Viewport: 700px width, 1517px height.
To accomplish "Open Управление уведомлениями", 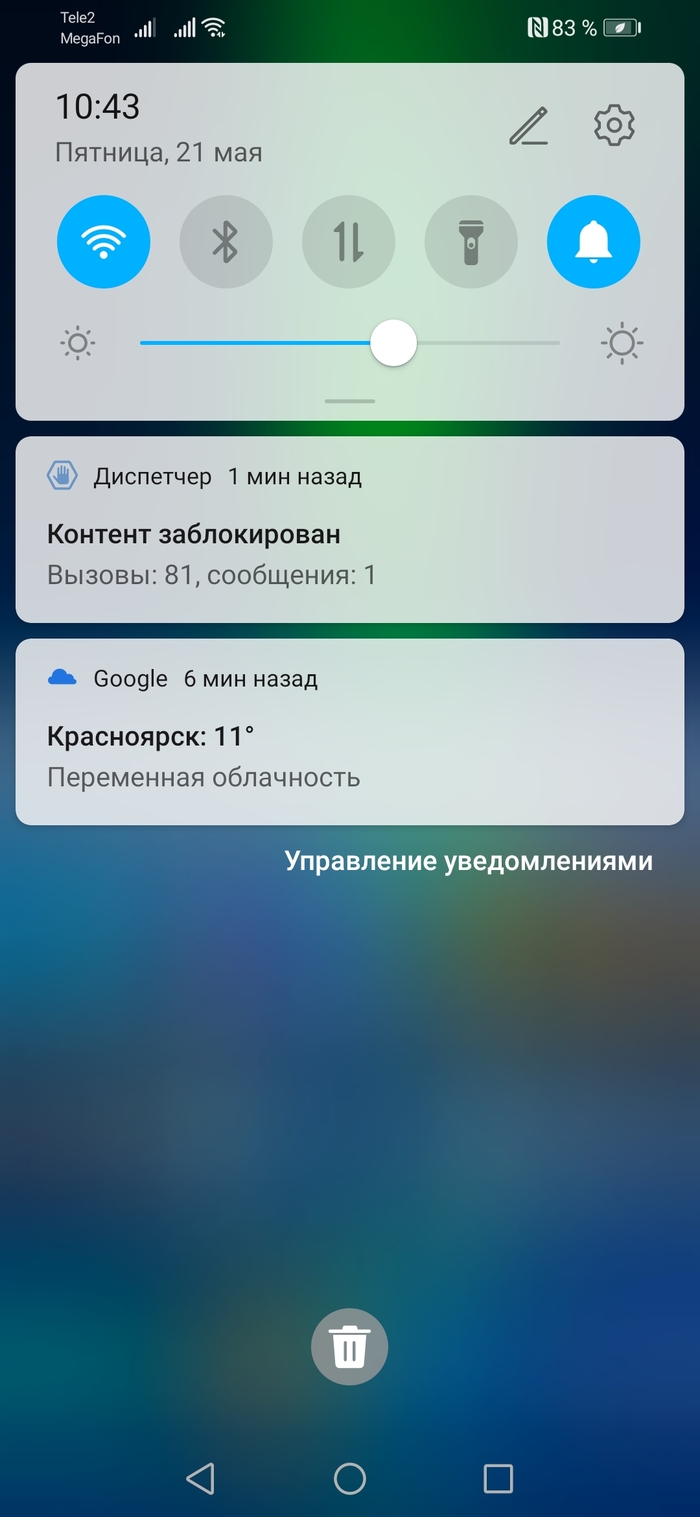I will [468, 861].
